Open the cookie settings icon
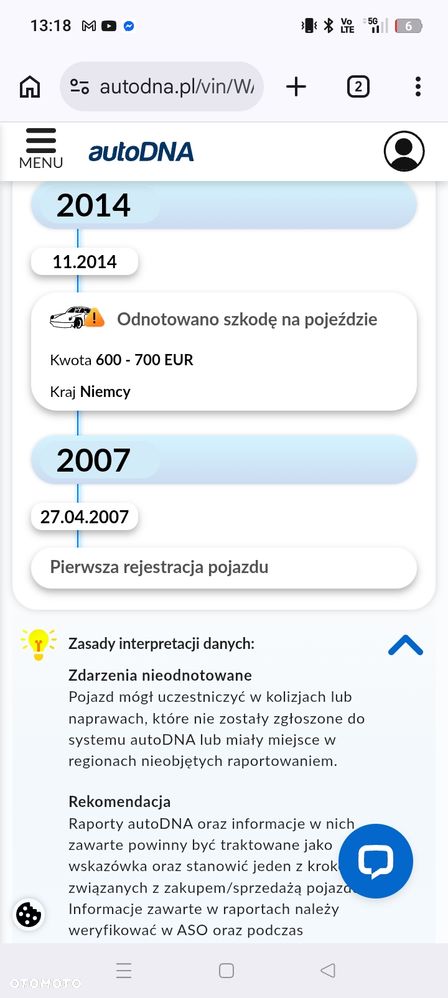 (x=29, y=915)
